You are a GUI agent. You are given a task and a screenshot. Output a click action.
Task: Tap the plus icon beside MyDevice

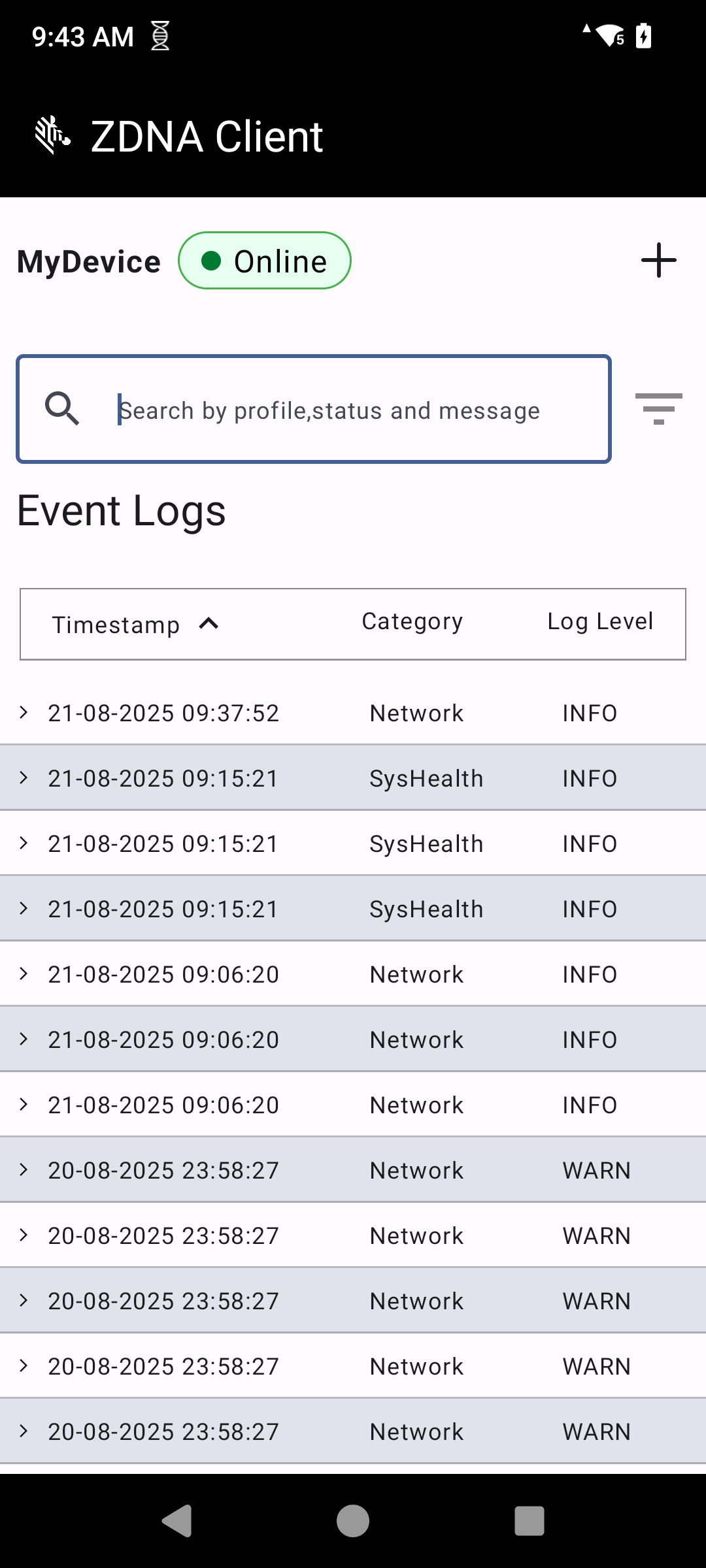click(x=658, y=261)
